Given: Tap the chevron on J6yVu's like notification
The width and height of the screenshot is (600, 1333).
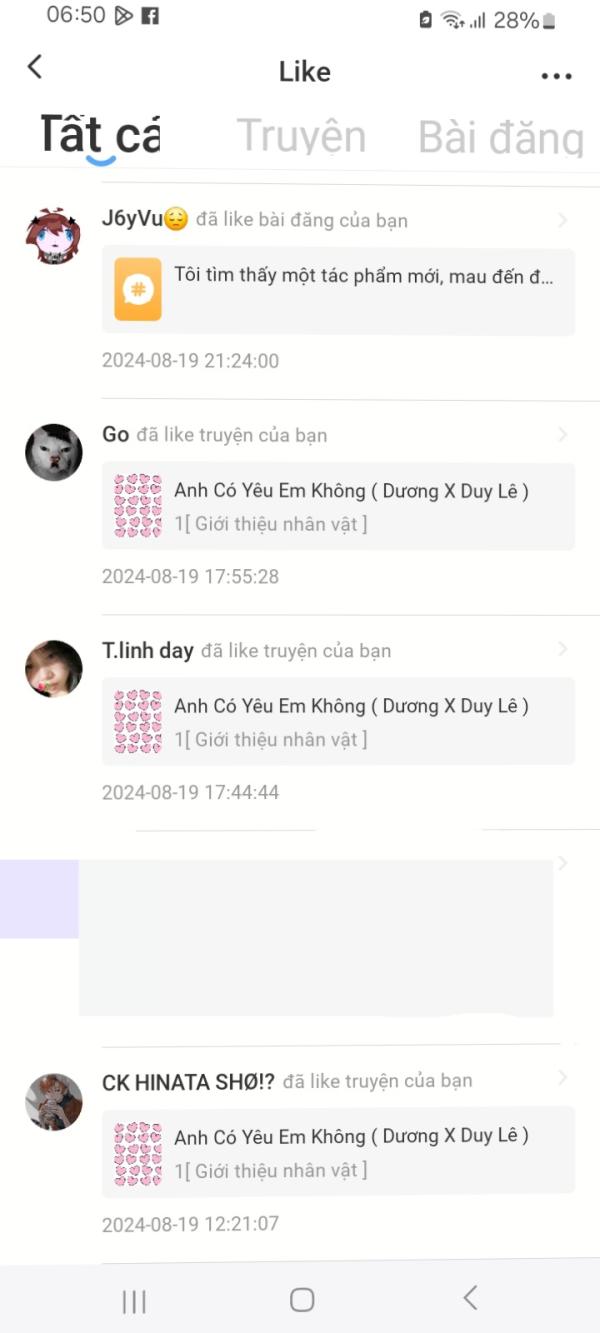Looking at the screenshot, I should tap(562, 220).
